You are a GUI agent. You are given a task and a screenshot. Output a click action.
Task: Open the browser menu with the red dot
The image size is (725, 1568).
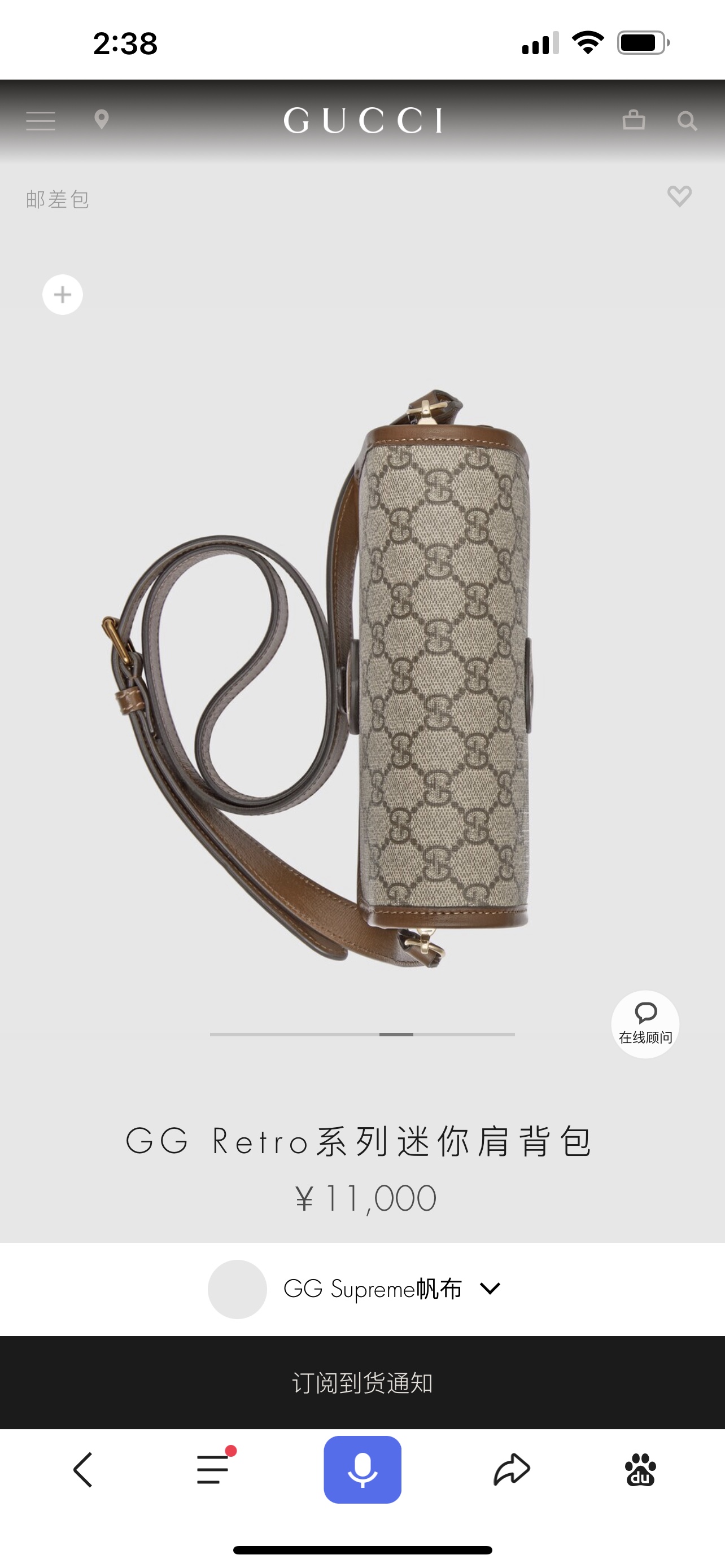213,1469
